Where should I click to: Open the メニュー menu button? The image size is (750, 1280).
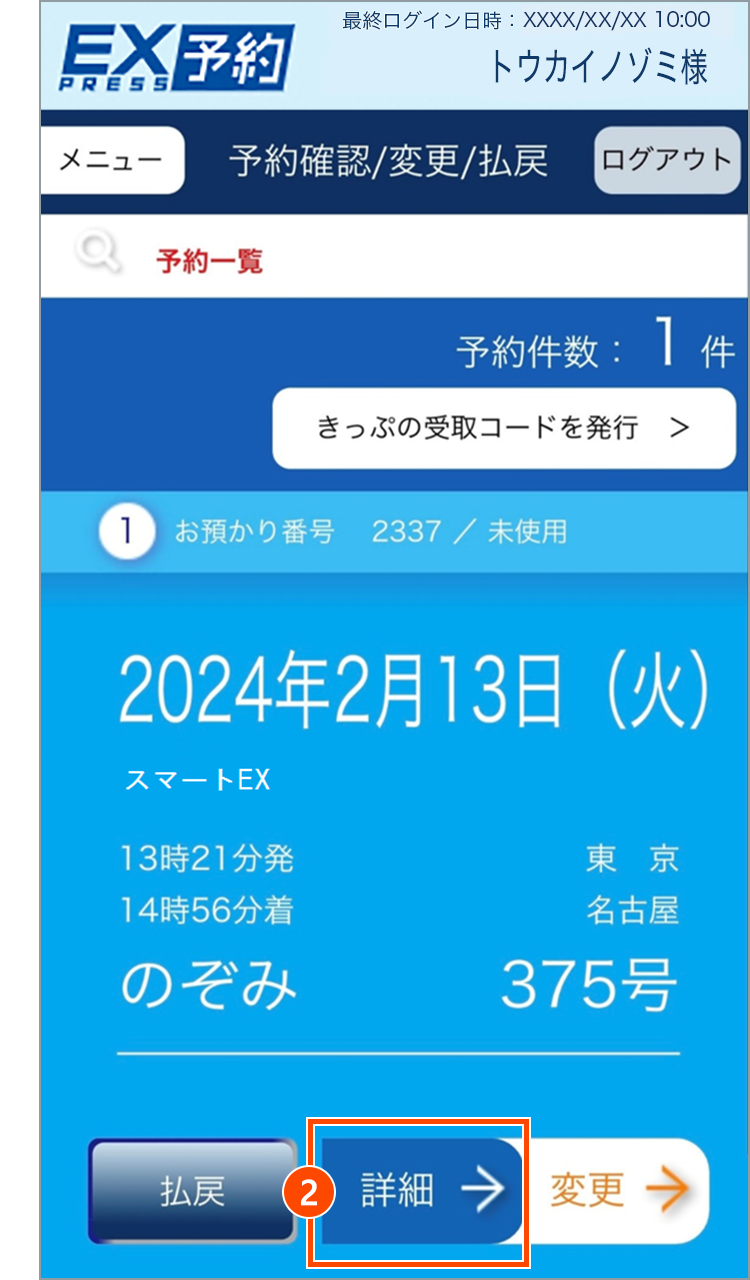111,160
